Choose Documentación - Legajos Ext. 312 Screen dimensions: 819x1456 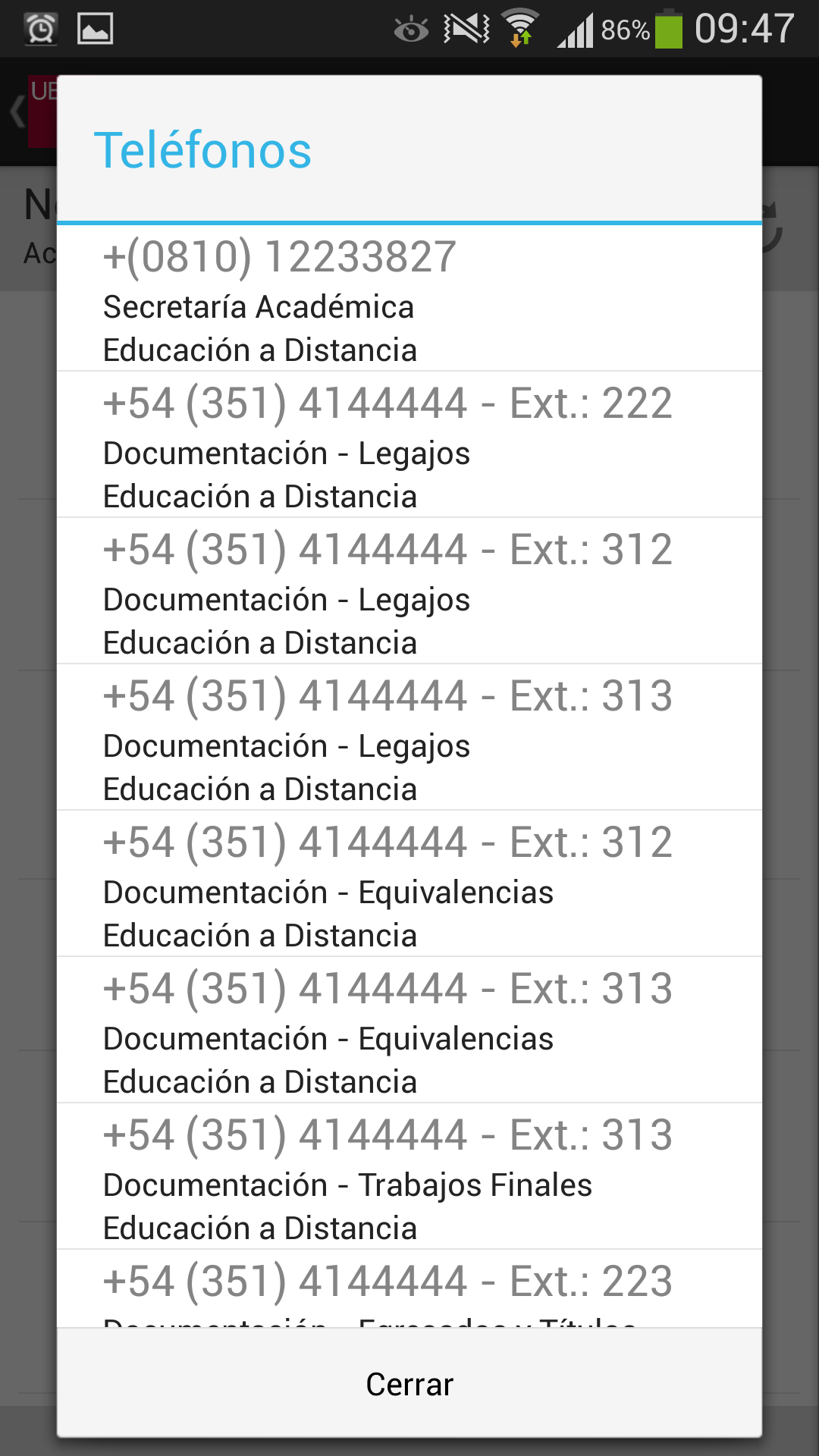point(409,592)
